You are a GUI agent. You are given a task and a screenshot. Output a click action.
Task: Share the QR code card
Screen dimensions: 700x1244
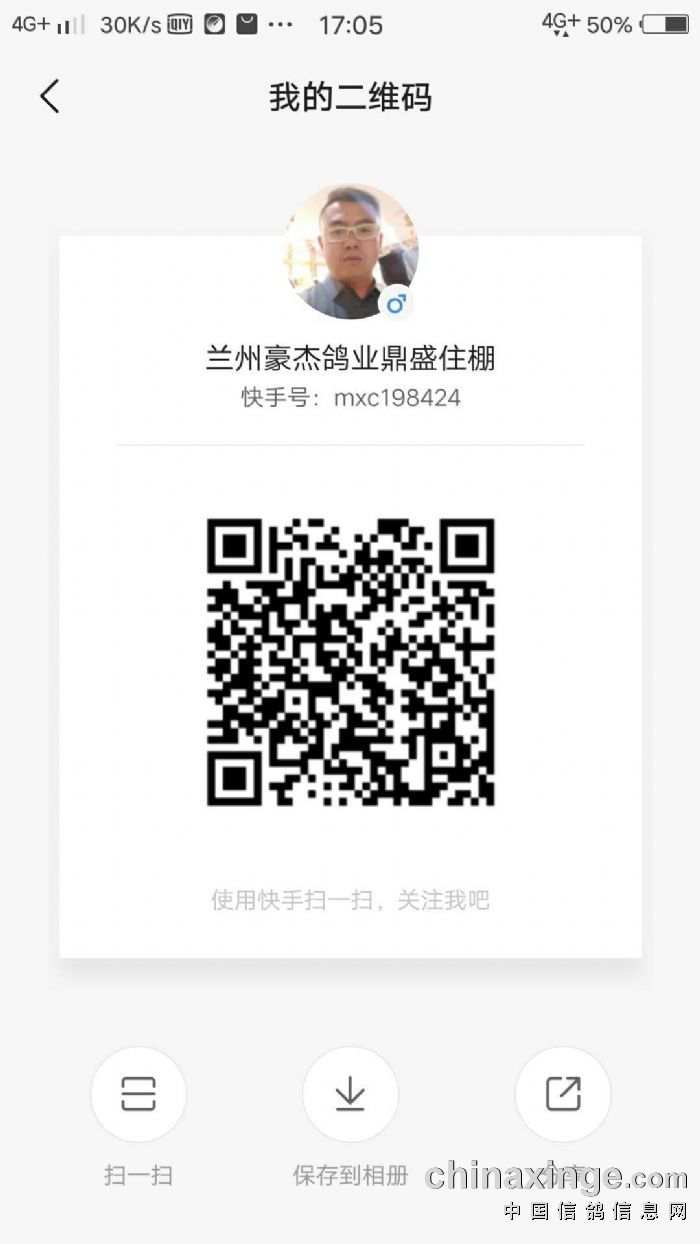563,1094
